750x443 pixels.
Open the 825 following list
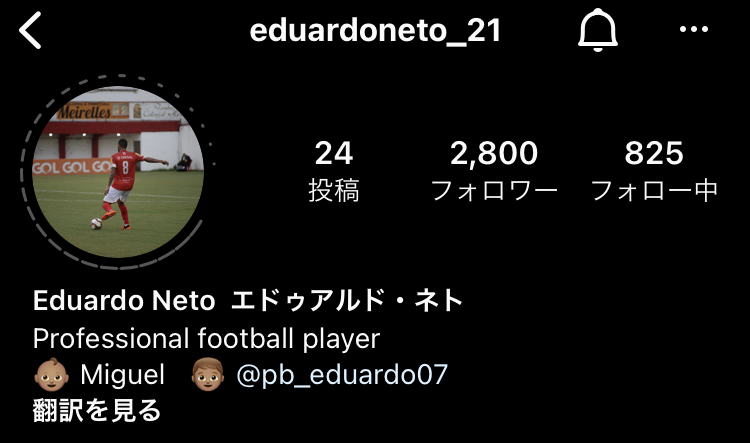click(x=654, y=170)
